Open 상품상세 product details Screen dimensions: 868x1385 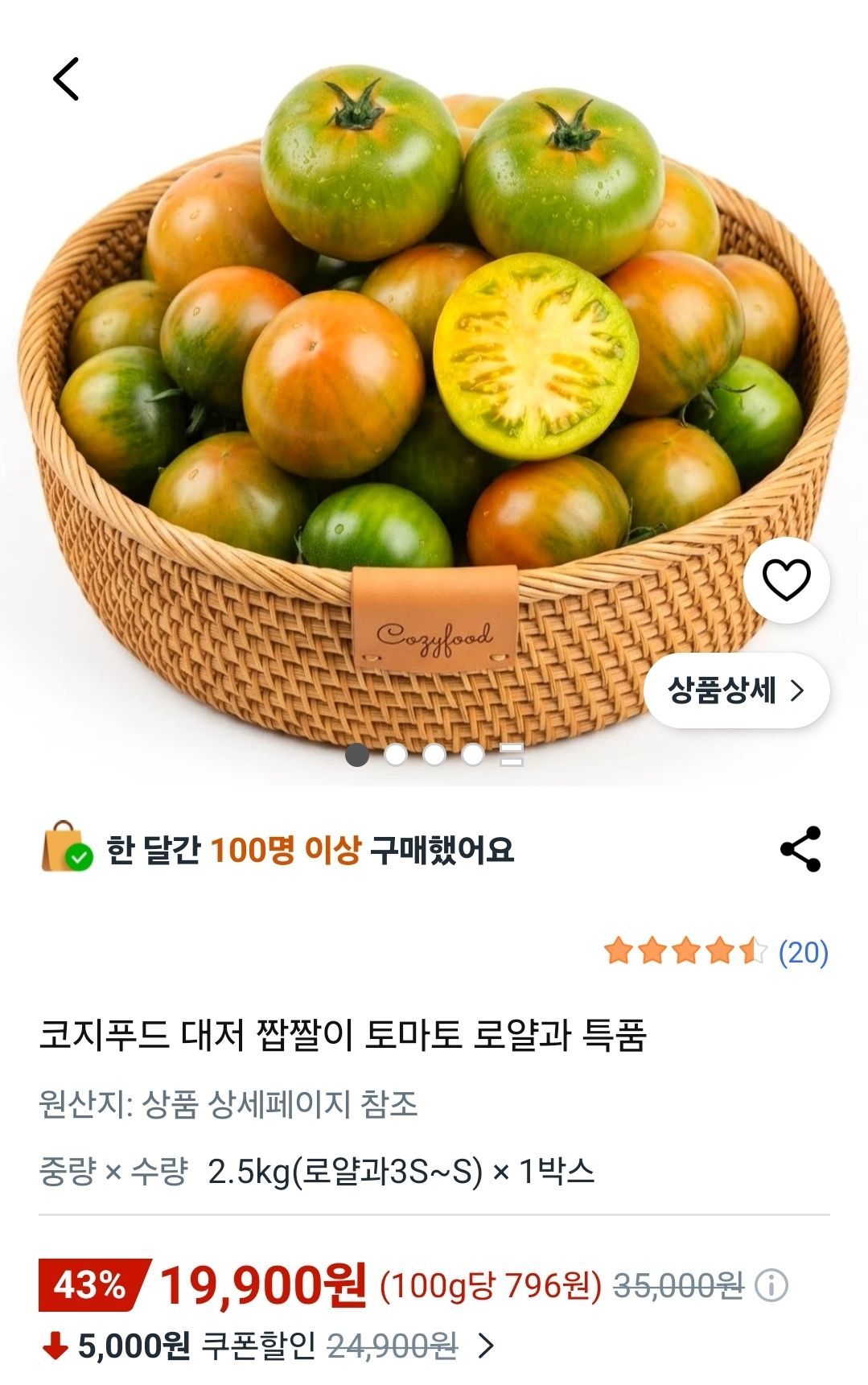[x=736, y=690]
